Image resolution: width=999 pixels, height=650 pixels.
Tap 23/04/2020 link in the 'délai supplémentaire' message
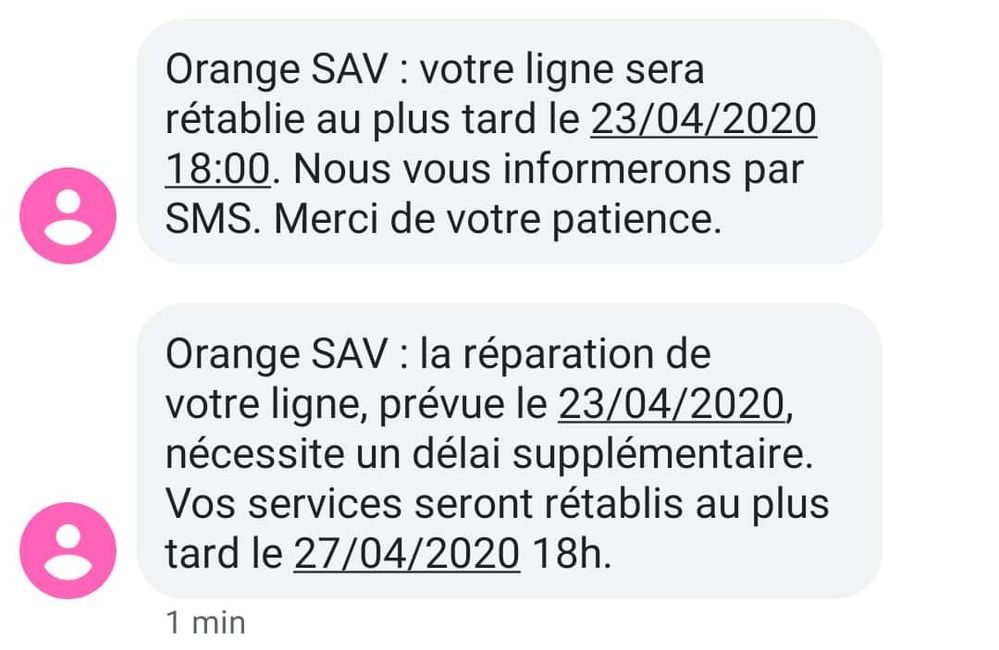[x=669, y=404]
